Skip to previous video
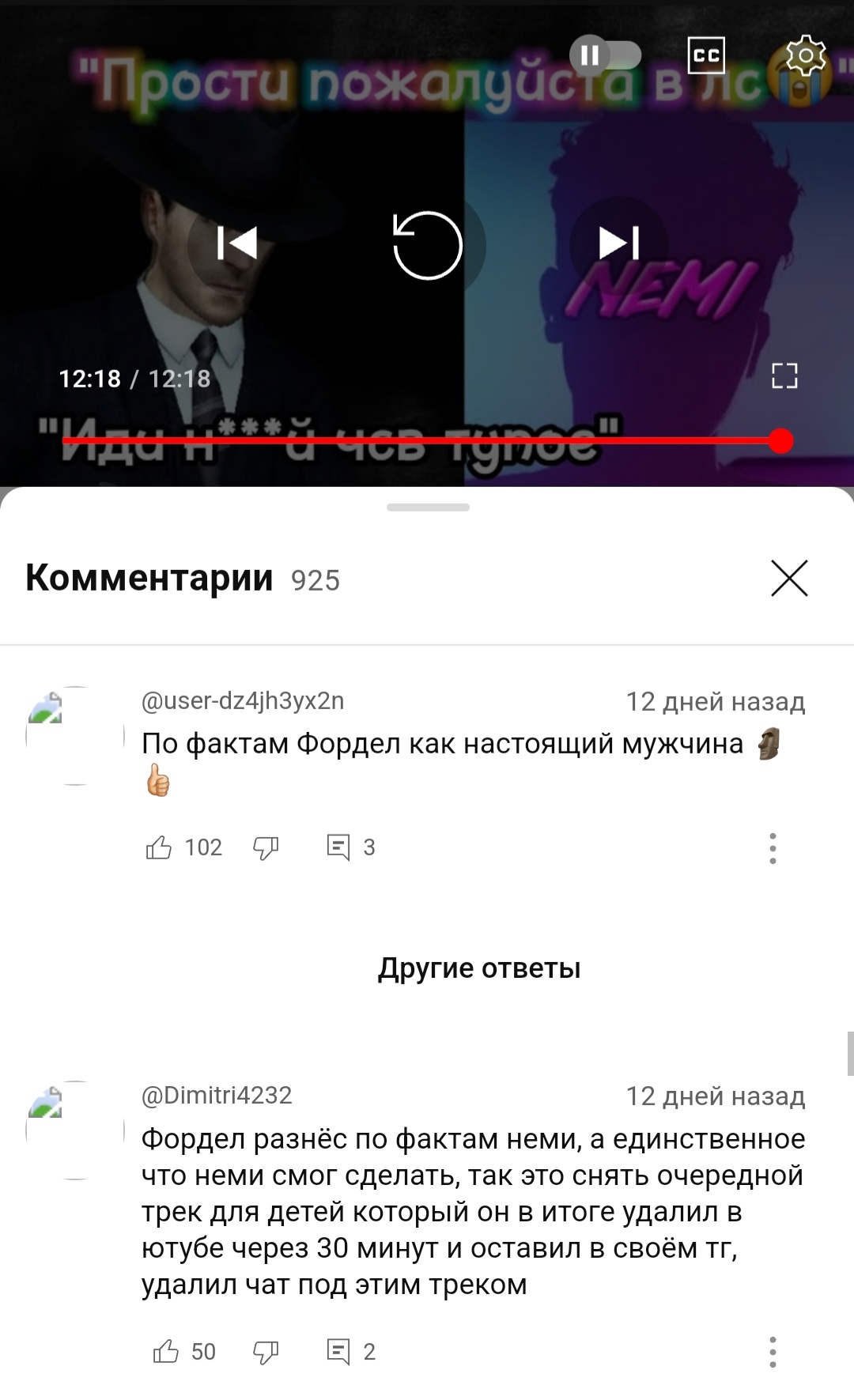Screen dimensions: 854x1400 click(x=236, y=243)
